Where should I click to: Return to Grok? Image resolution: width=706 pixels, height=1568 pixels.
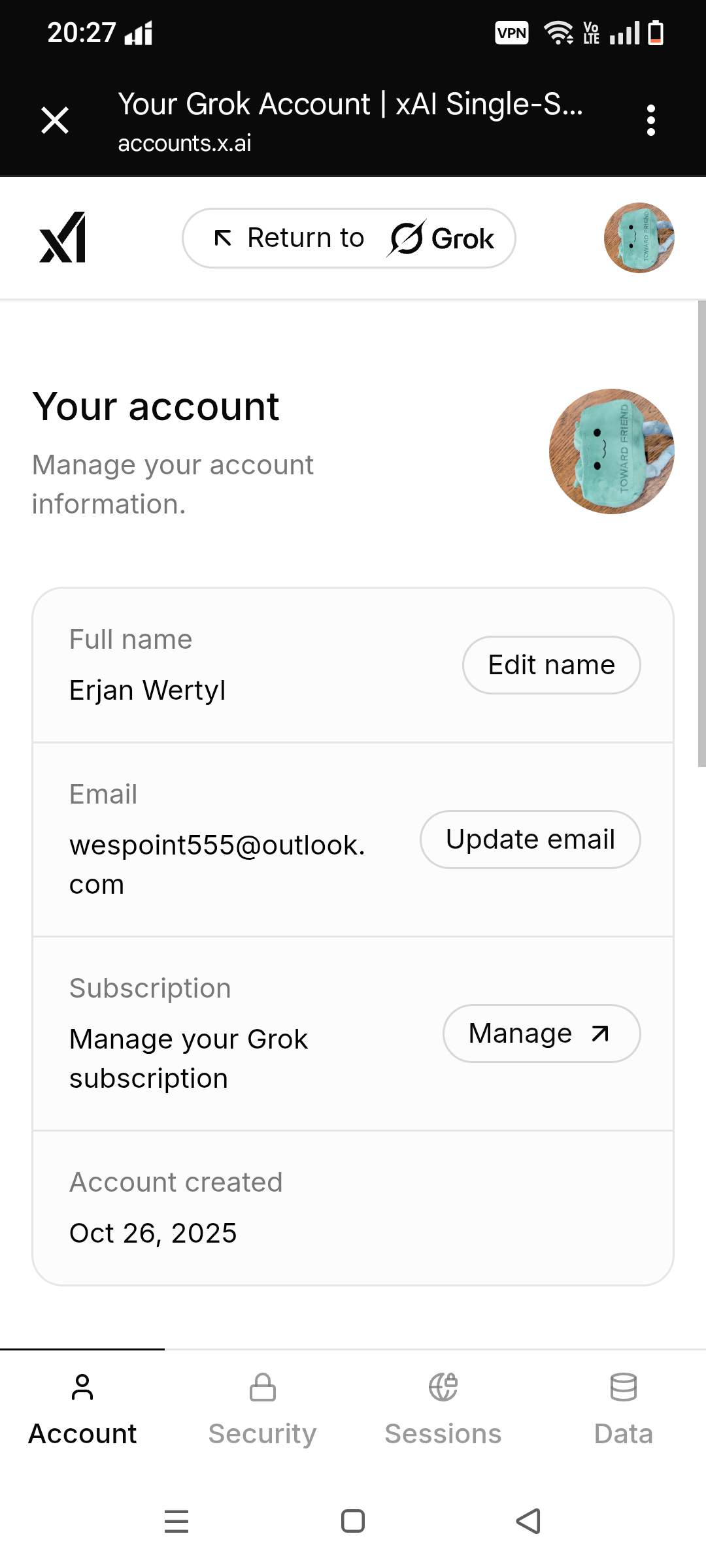coord(349,238)
